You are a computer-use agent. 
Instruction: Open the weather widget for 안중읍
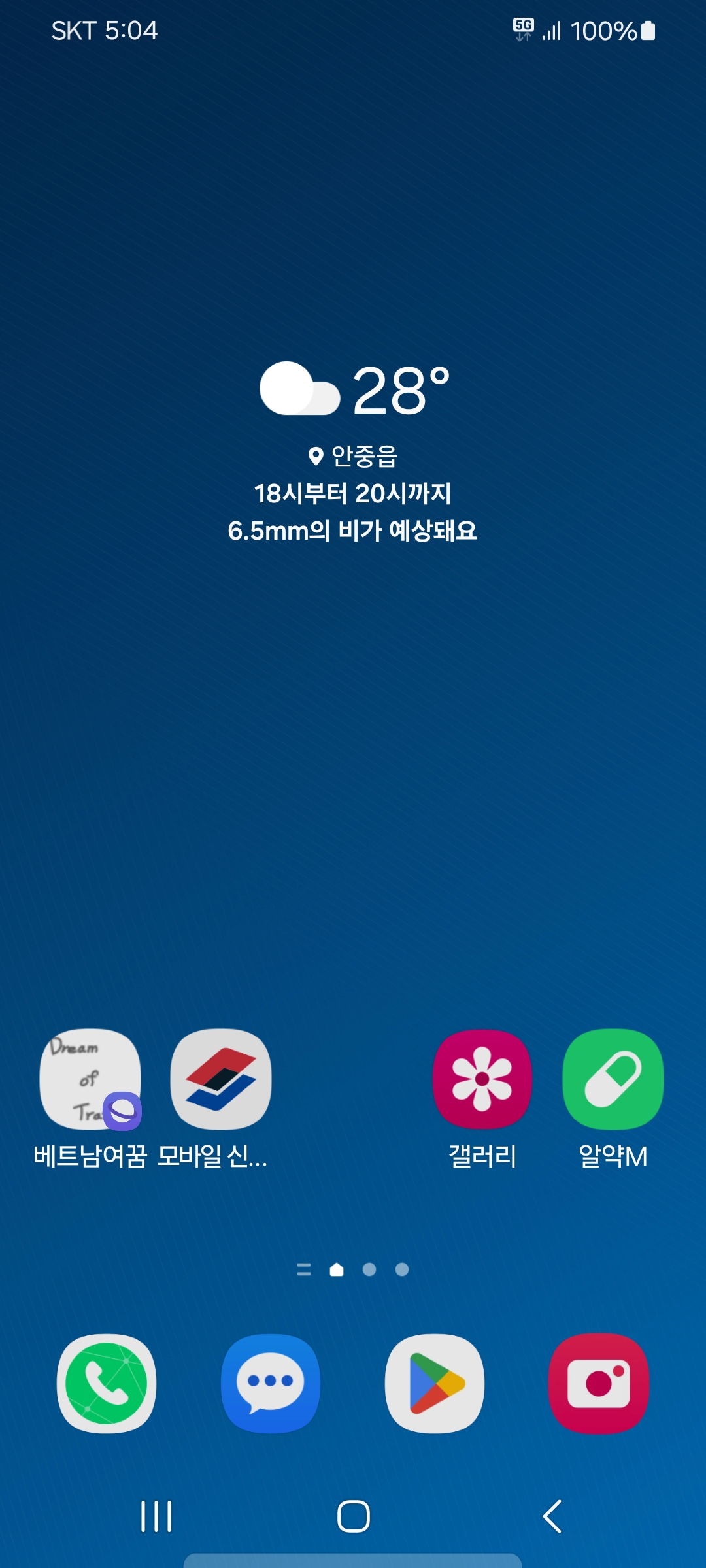tap(353, 452)
